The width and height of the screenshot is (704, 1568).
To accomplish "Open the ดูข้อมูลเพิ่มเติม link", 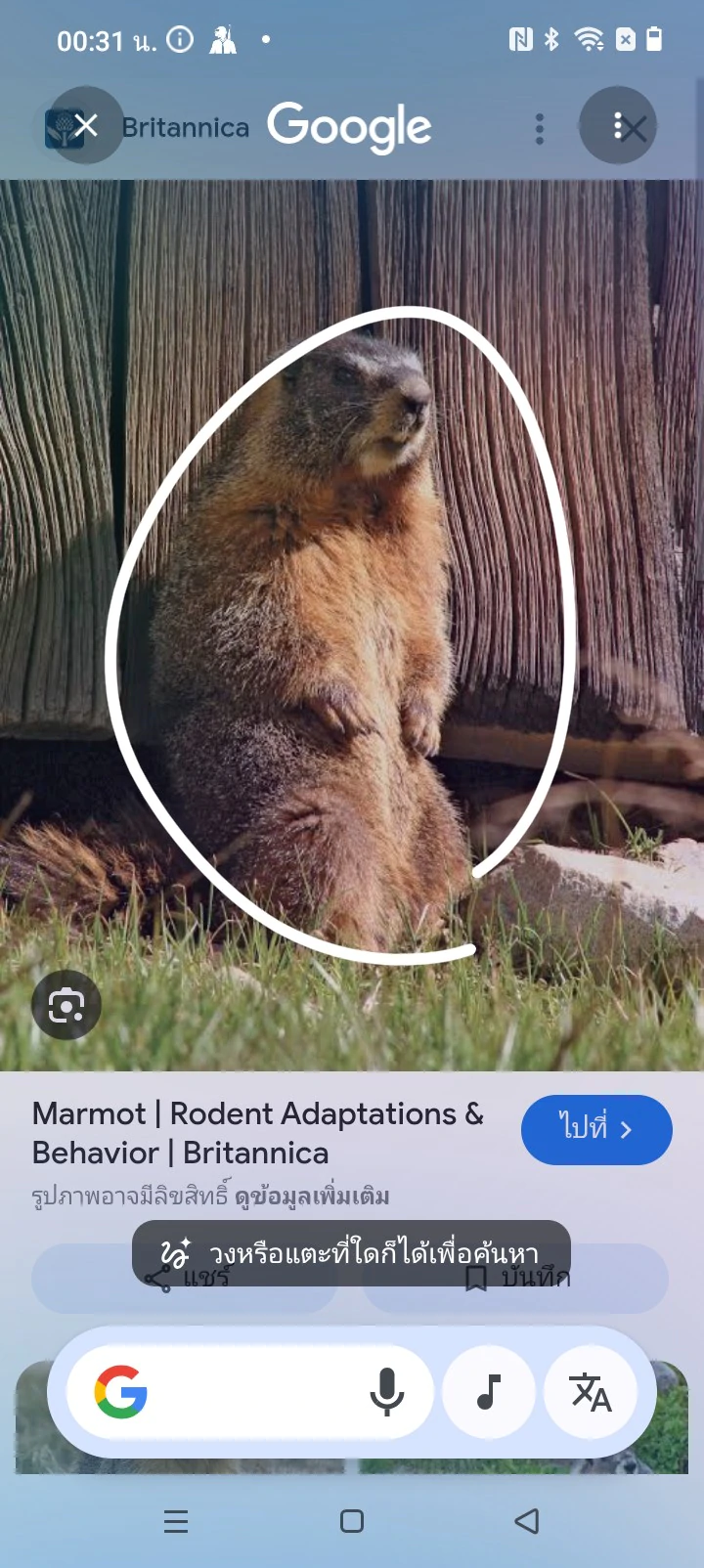I will point(313,1196).
